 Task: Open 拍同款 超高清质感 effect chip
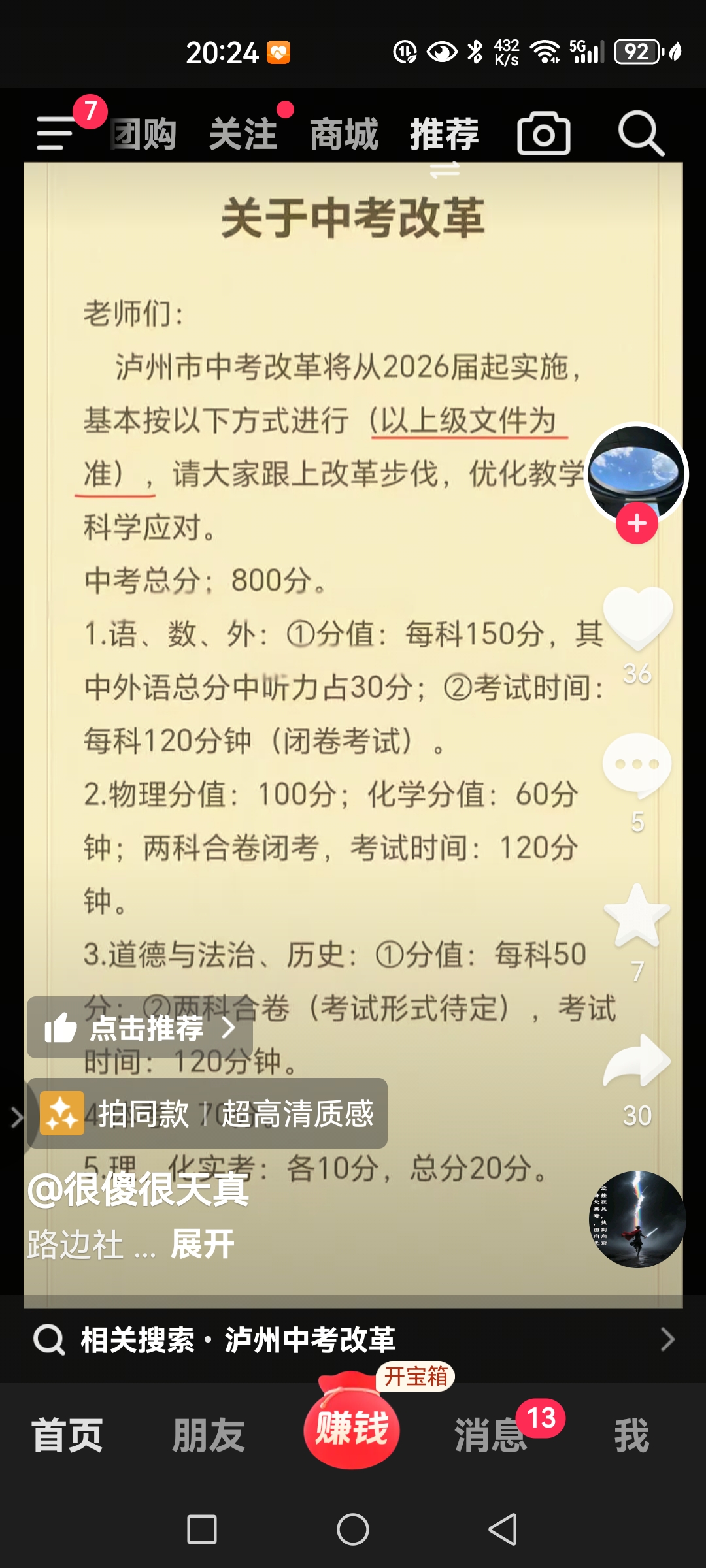point(207,1113)
